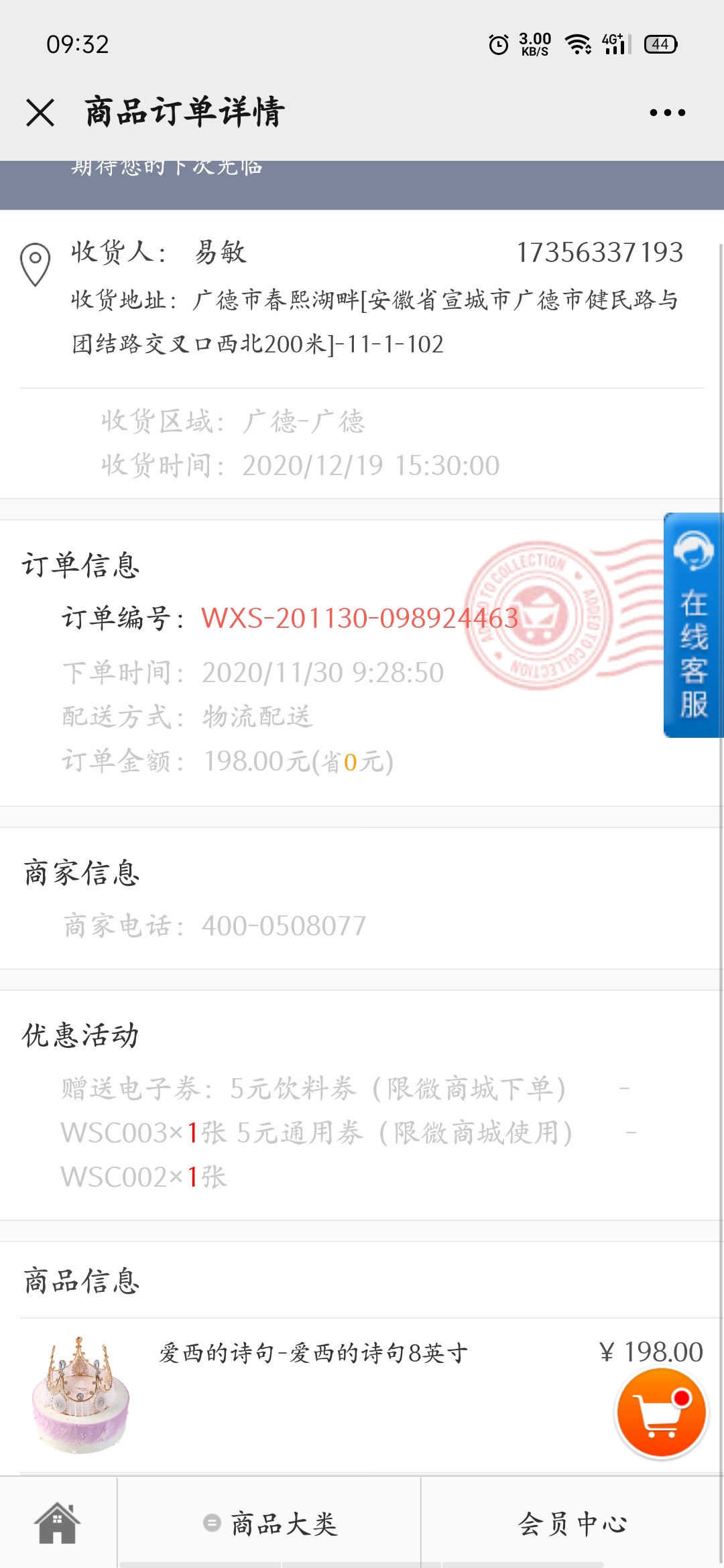Switch to 会员中心 member center
The width and height of the screenshot is (724, 1568).
tap(573, 1524)
